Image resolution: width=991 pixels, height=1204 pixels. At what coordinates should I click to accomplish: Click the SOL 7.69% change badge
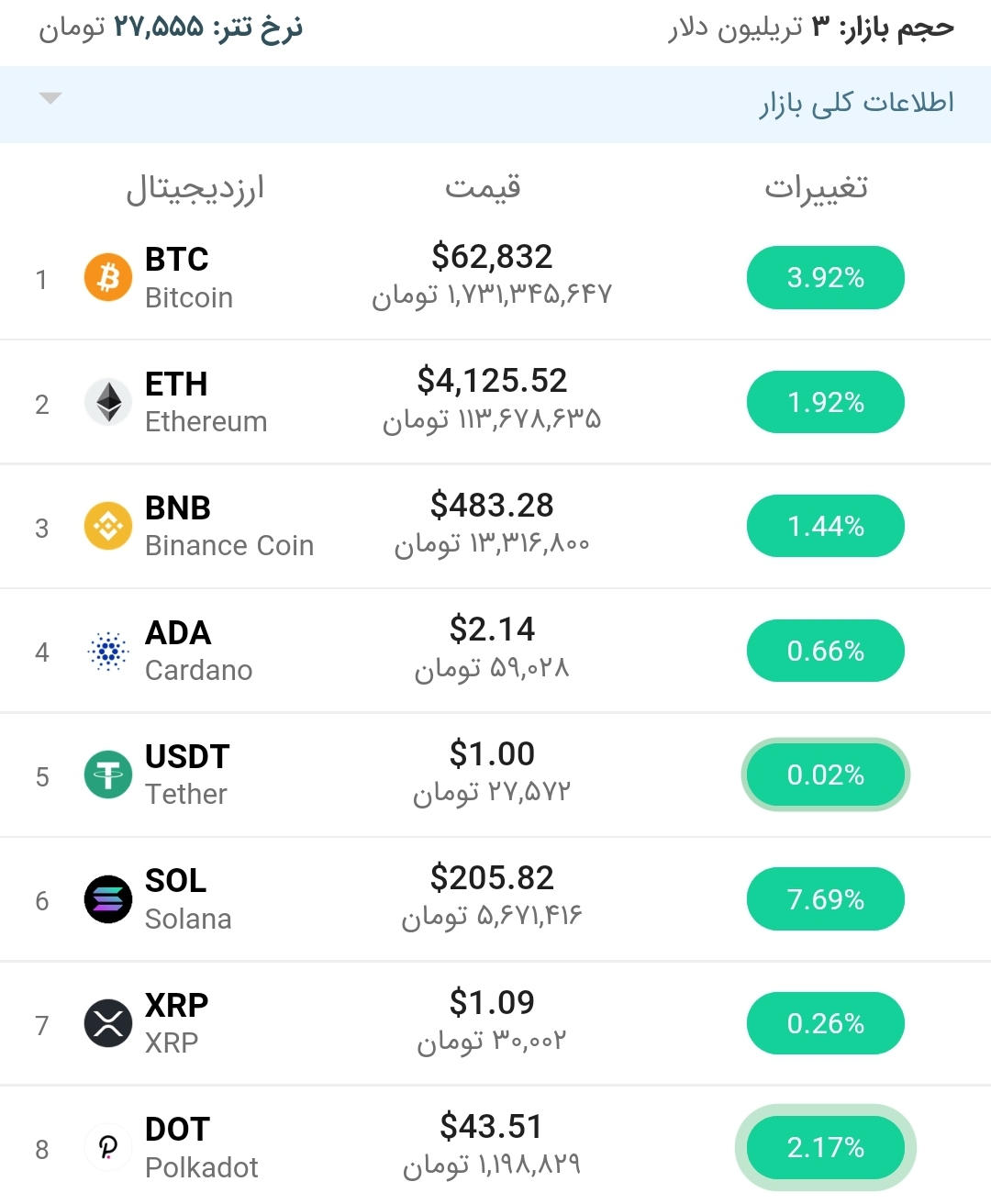click(824, 898)
